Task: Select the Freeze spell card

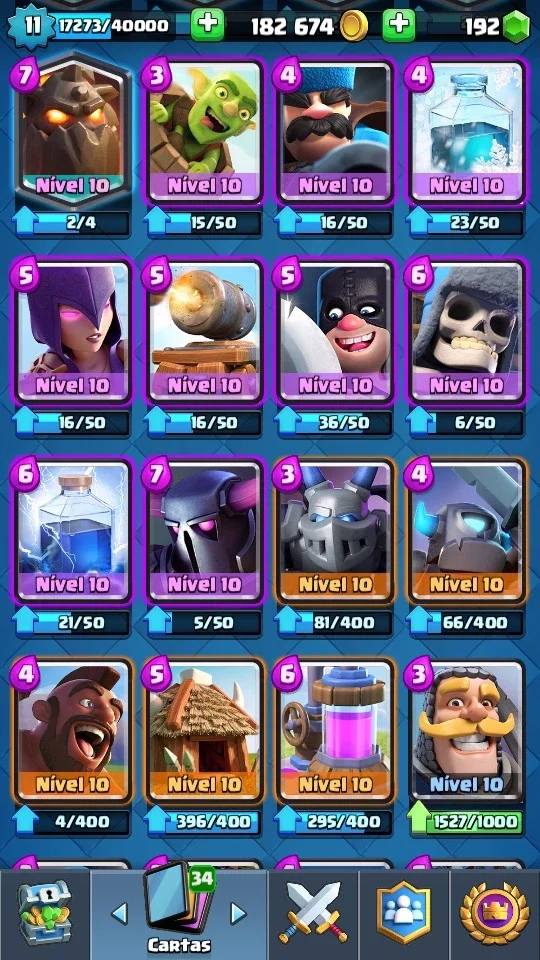Action: click(x=467, y=130)
